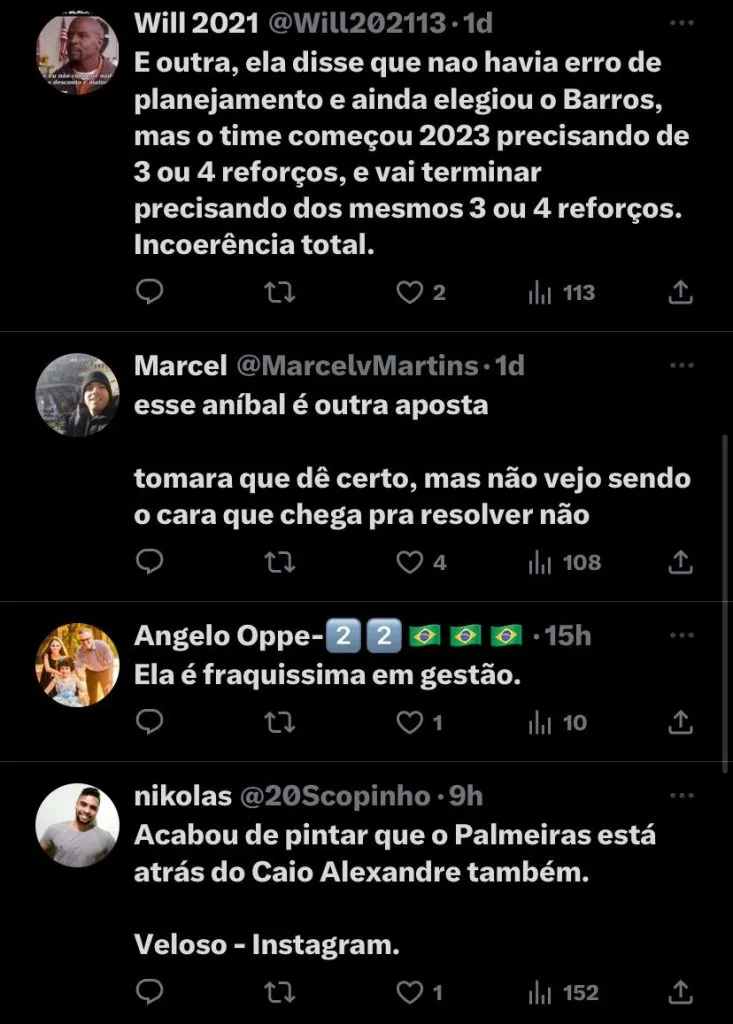This screenshot has width=733, height=1024.
Task: Open more options on Marcel's tweet
Action: click(681, 365)
